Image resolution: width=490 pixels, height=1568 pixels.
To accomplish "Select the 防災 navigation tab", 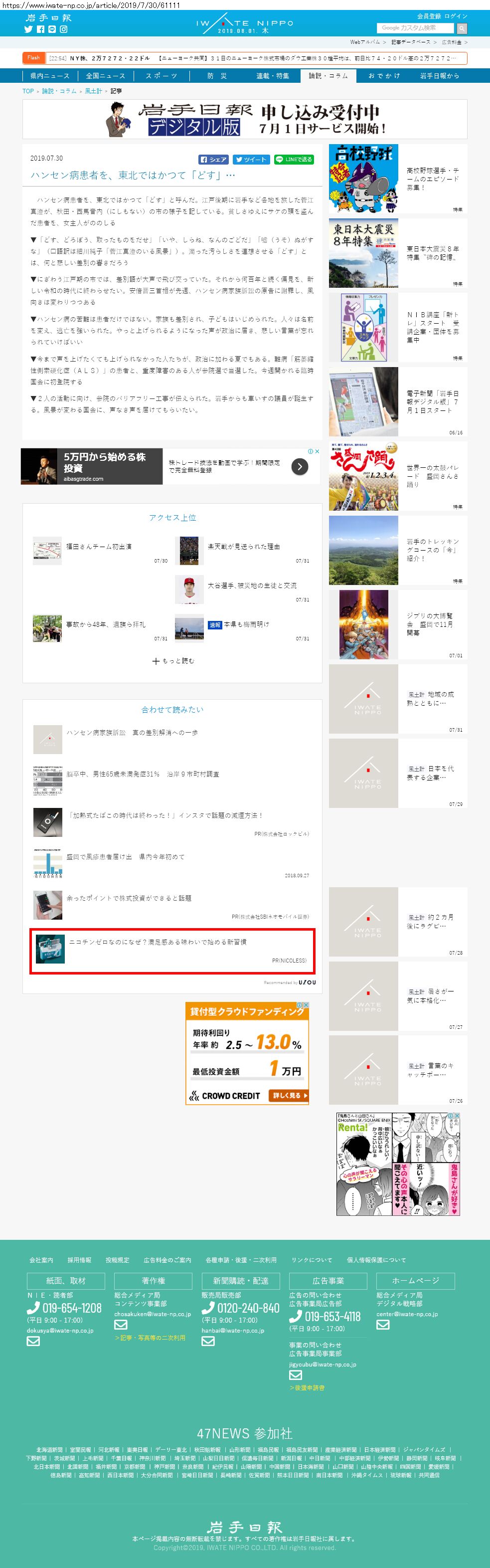I will (x=217, y=76).
